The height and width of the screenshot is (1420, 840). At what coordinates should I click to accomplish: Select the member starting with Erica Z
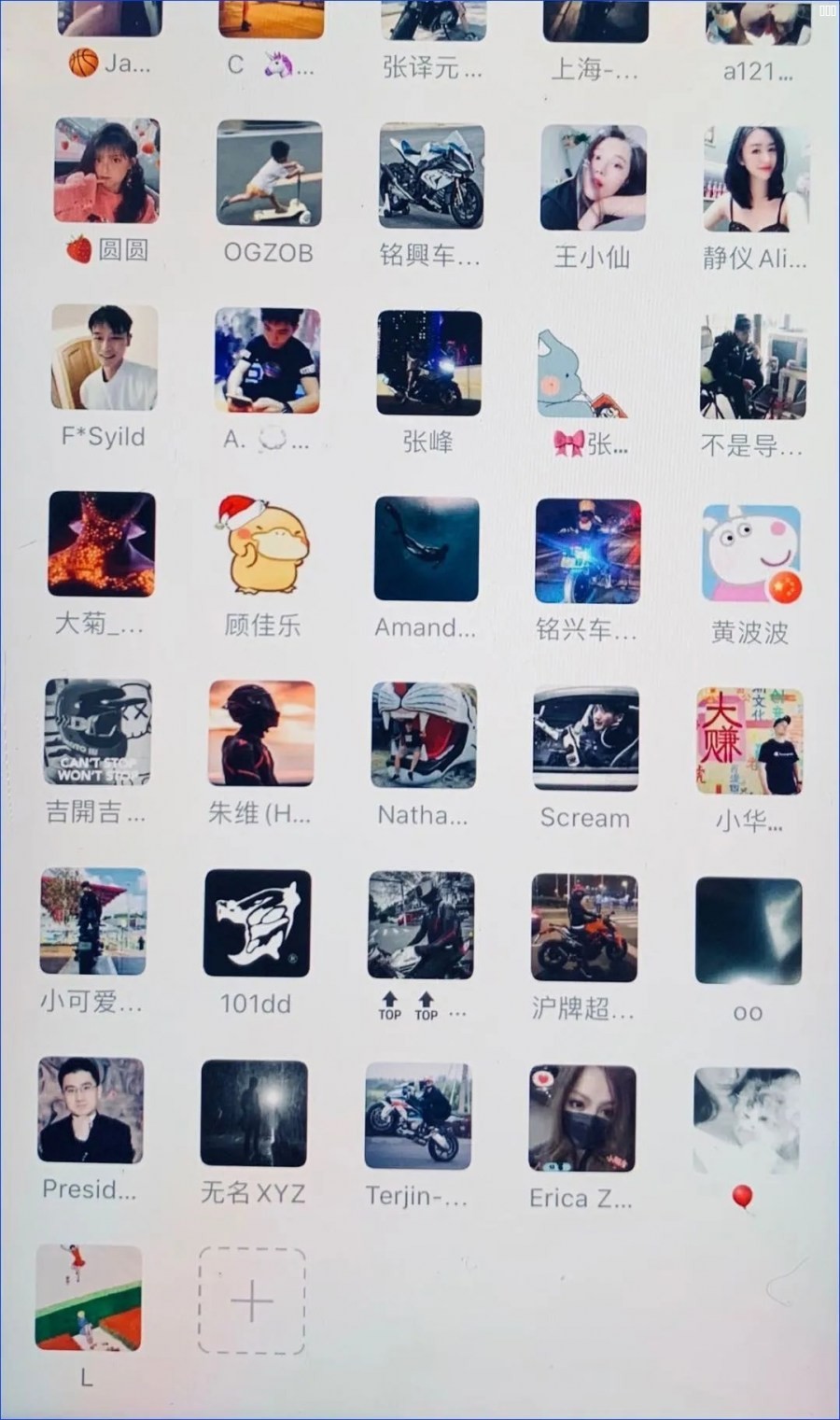pos(581,1118)
